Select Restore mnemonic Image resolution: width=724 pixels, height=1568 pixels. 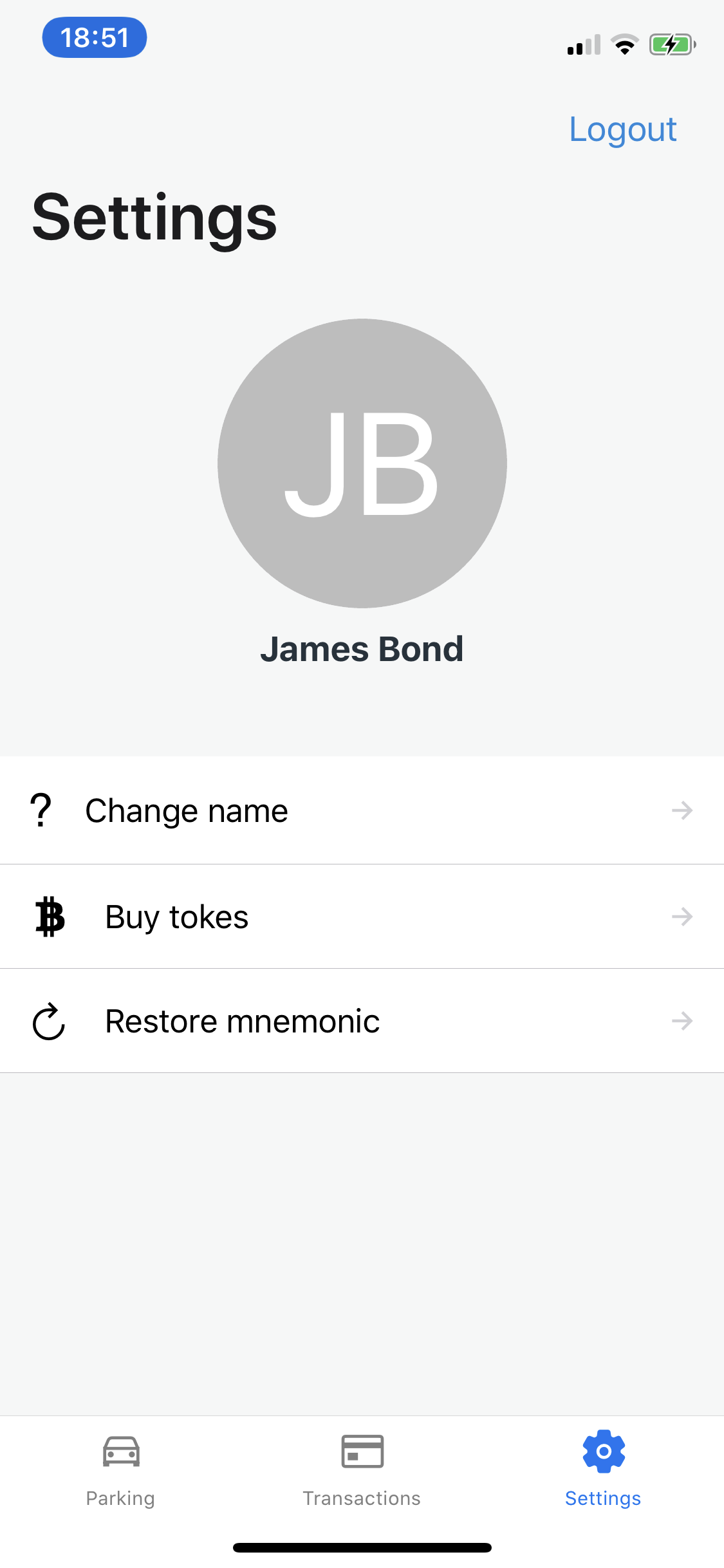pos(362,1021)
